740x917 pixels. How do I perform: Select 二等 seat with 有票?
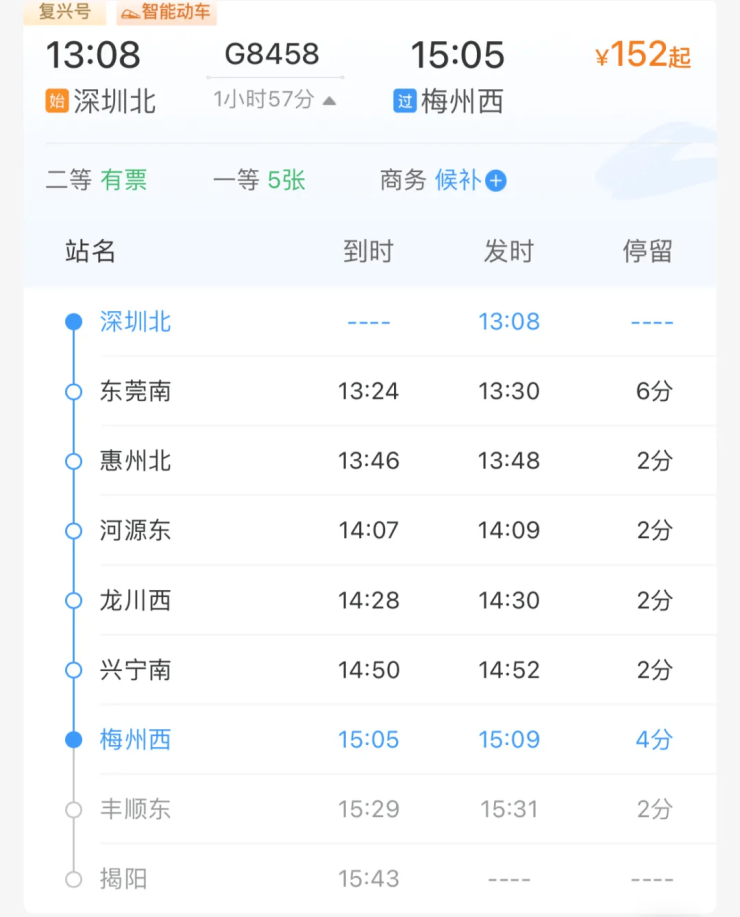click(97, 181)
